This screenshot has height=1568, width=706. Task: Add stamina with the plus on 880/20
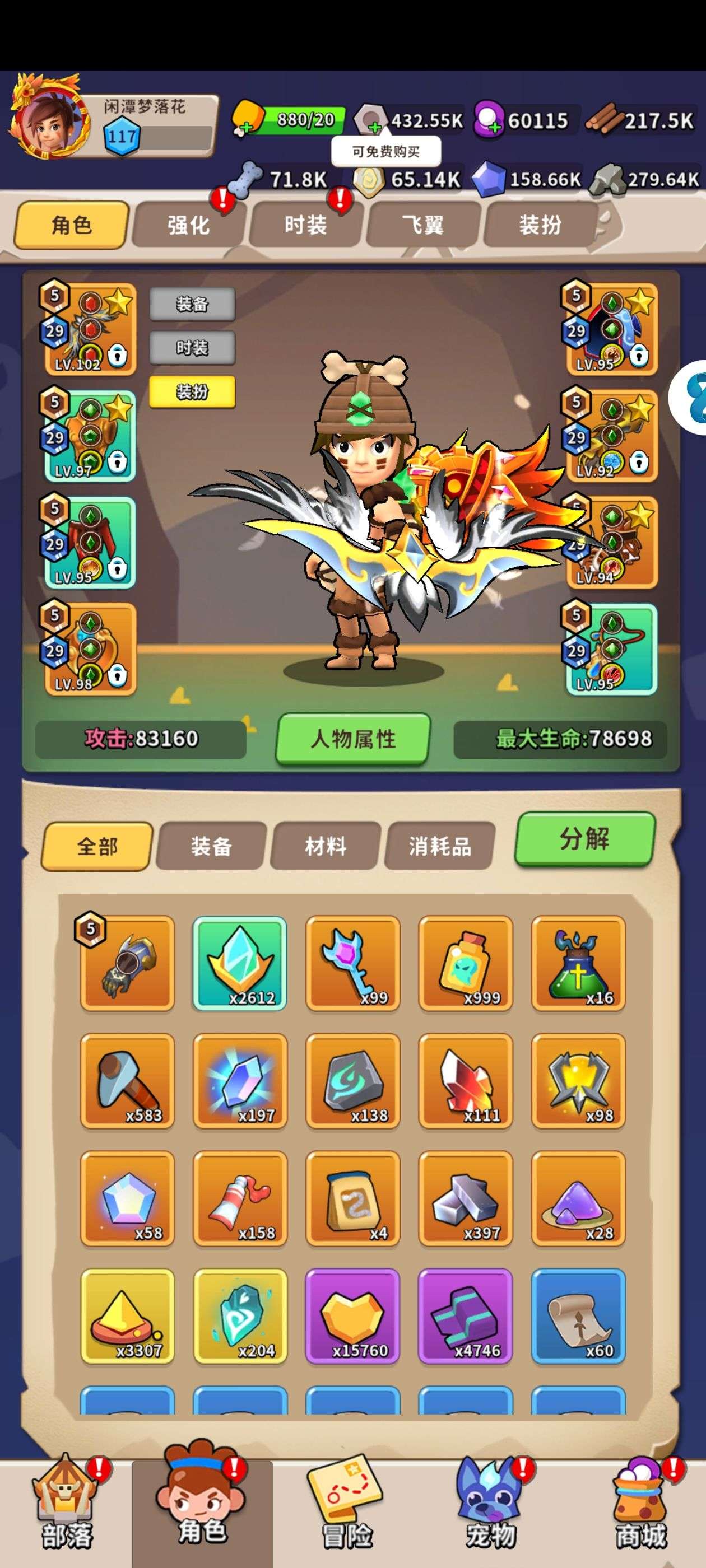tap(247, 128)
